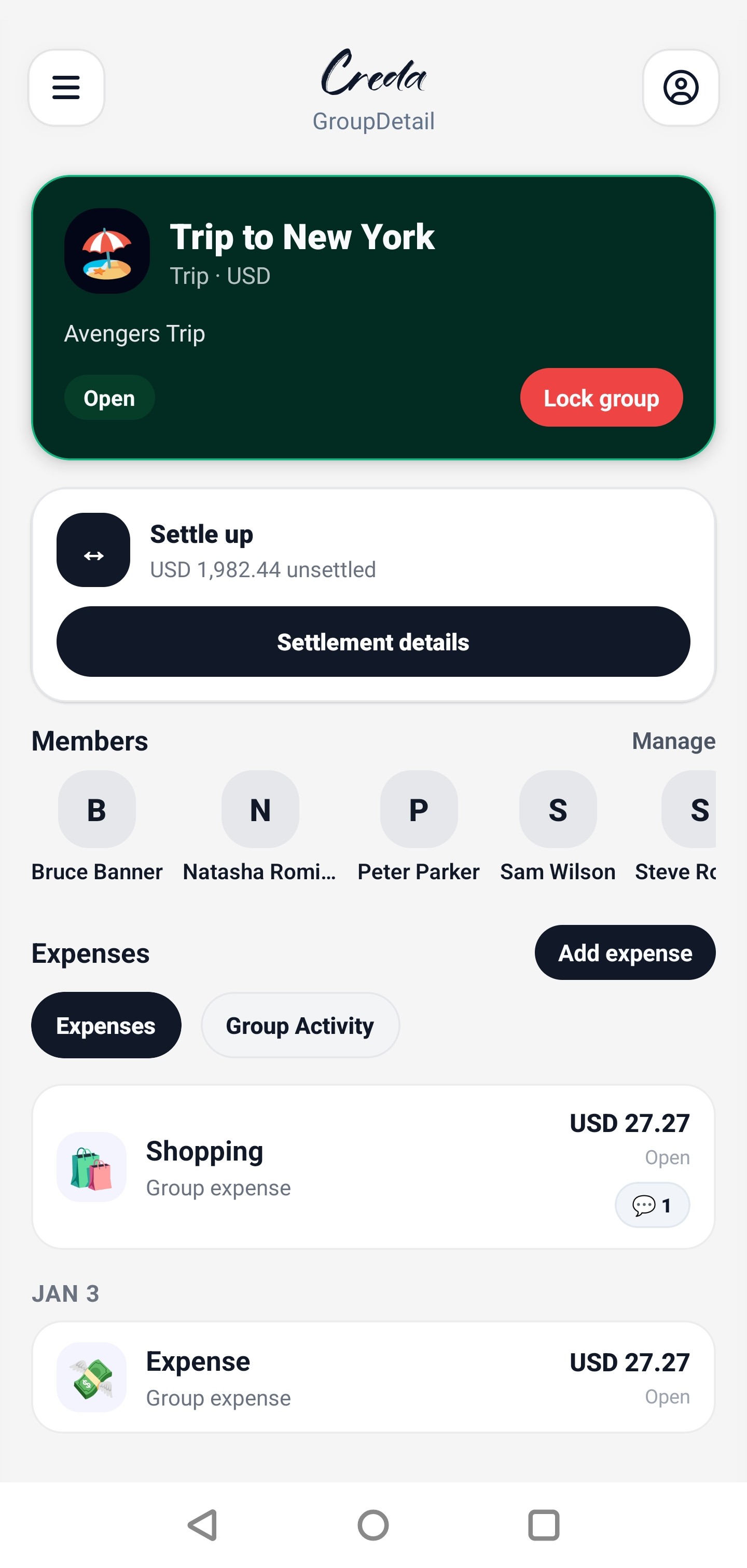Select the Expenses filter tab

pyautogui.click(x=106, y=1025)
